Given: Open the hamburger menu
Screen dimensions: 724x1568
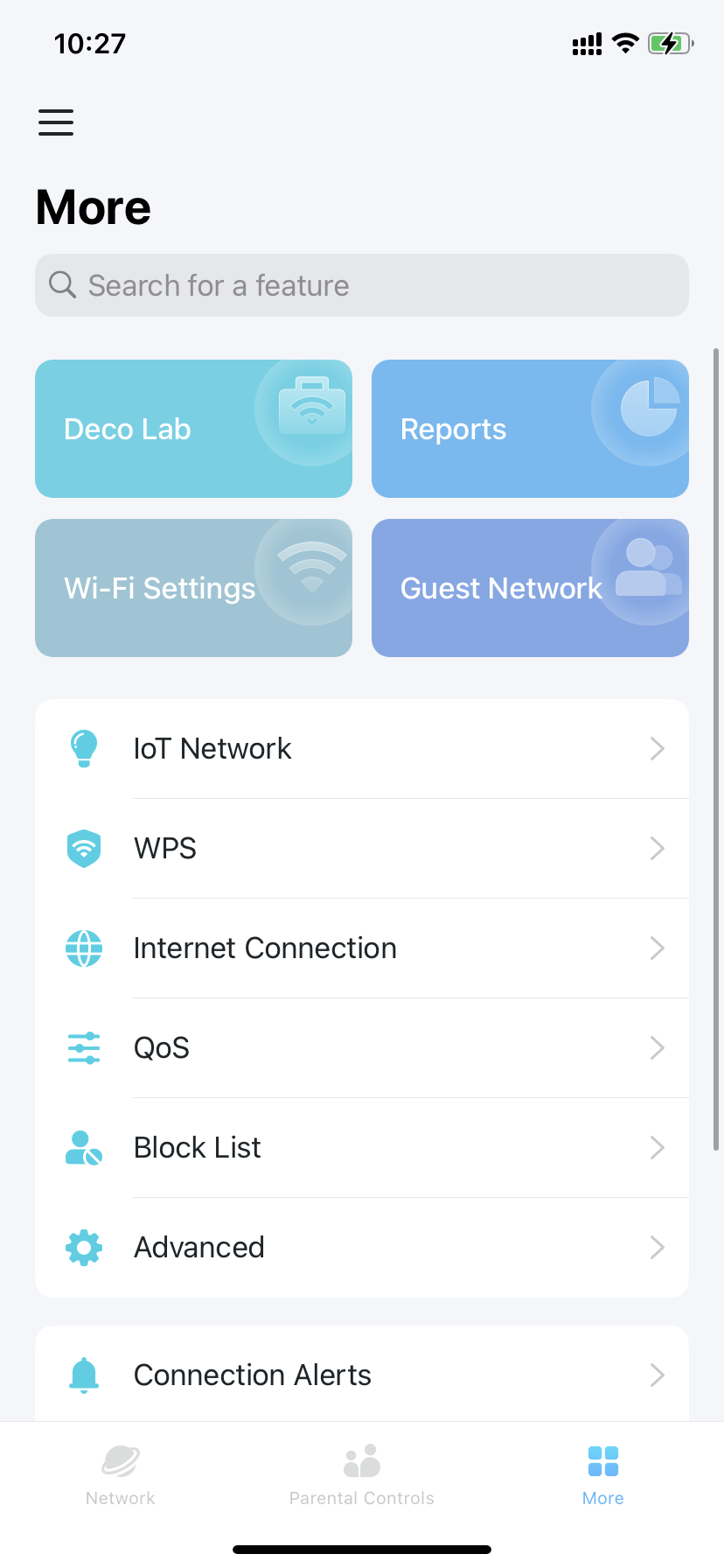Looking at the screenshot, I should pos(56,122).
